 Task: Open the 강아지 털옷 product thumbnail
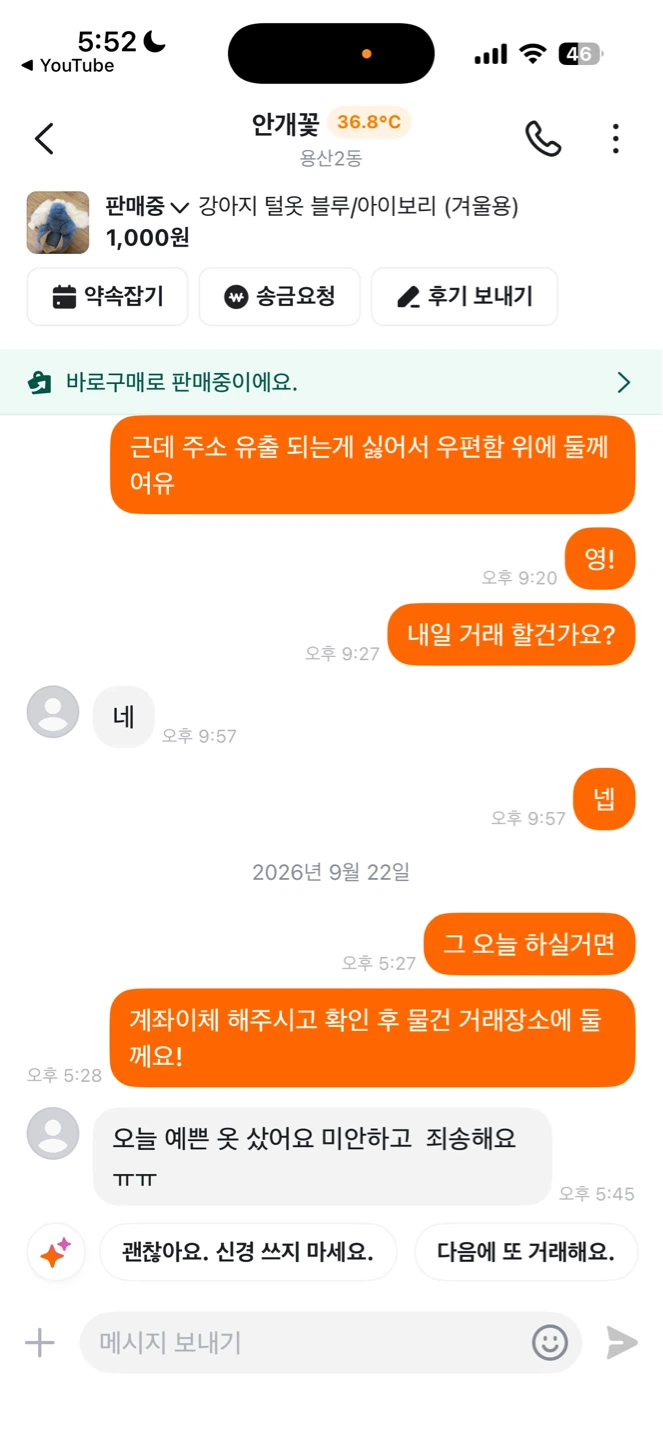click(58, 222)
